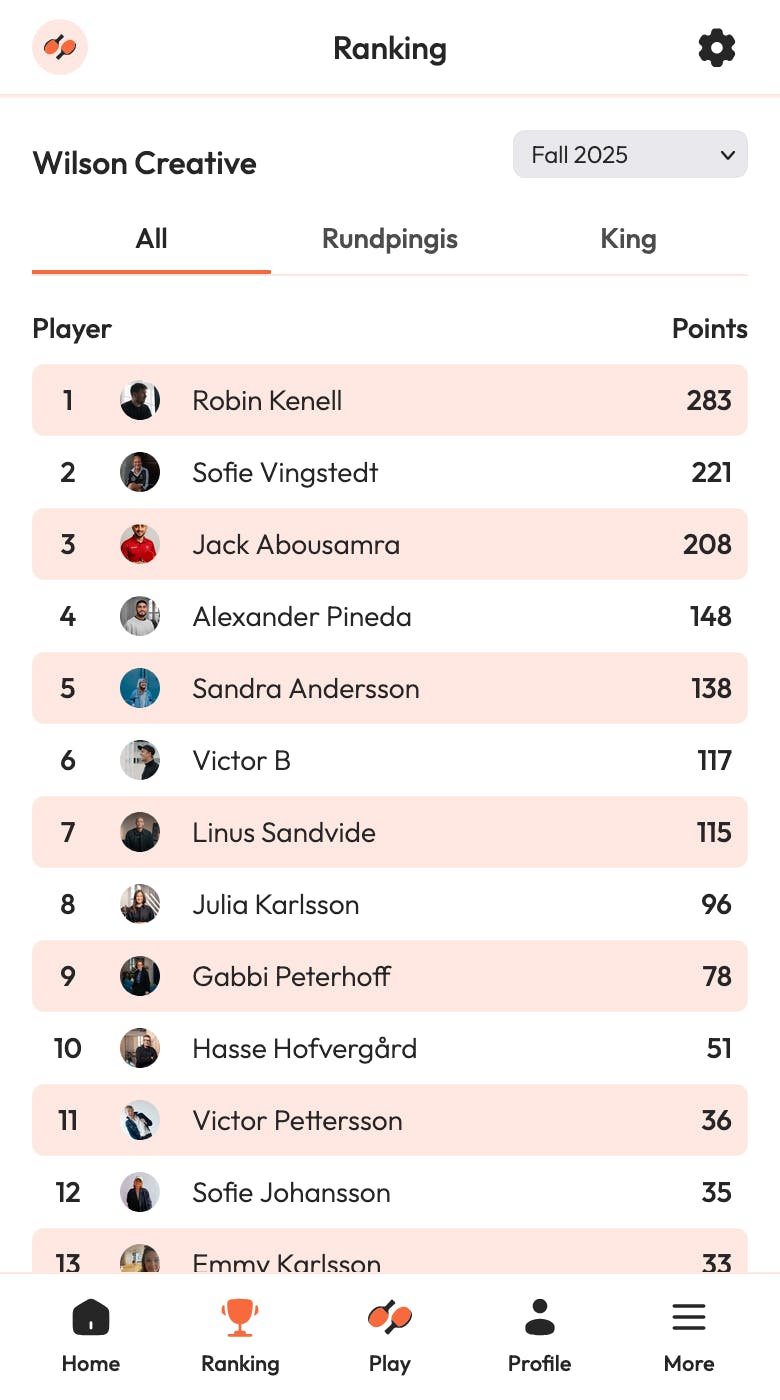Switch to the Profile tab
Viewport: 780px width, 1400px height.
point(539,1336)
